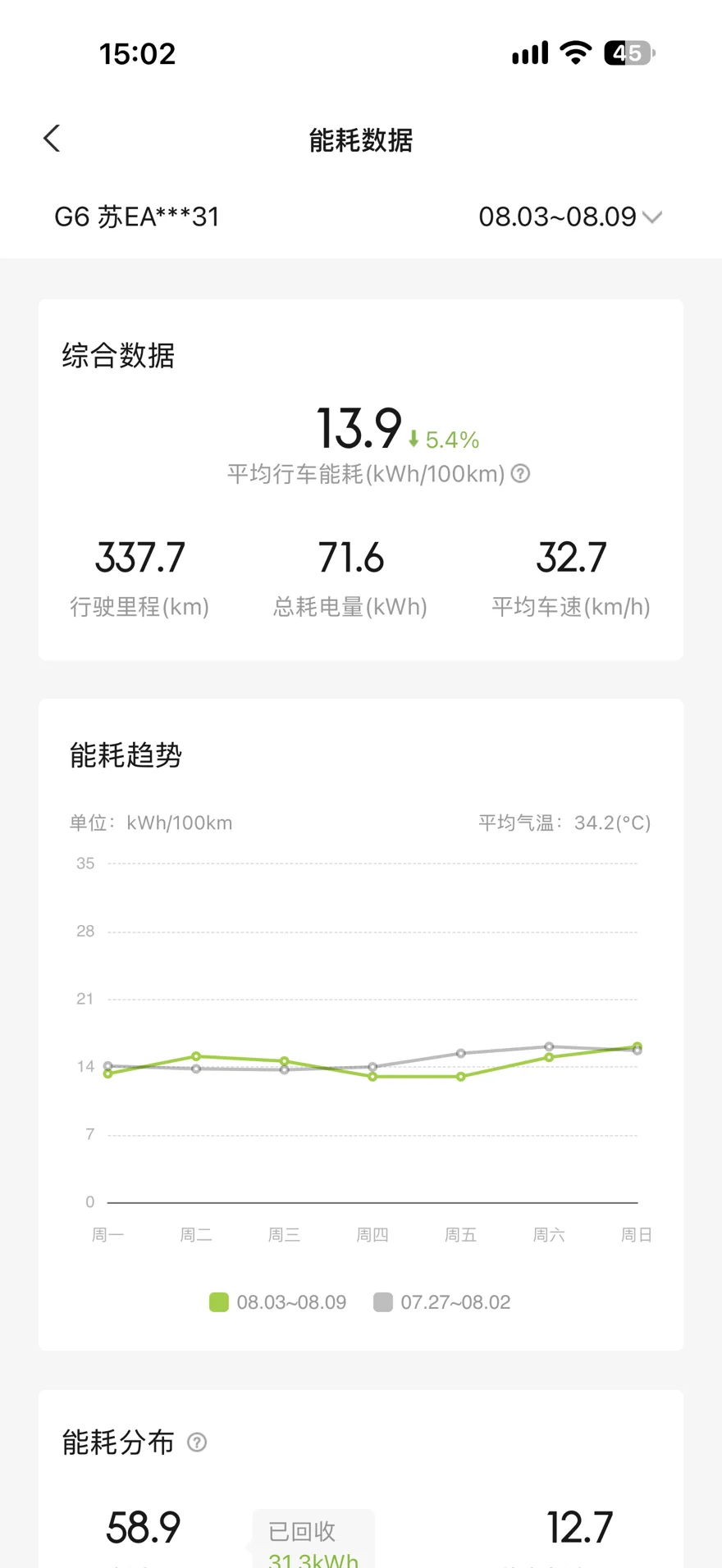Toggle the 07.27~08.02 legend item
This screenshot has width=722, height=1568.
(441, 1301)
